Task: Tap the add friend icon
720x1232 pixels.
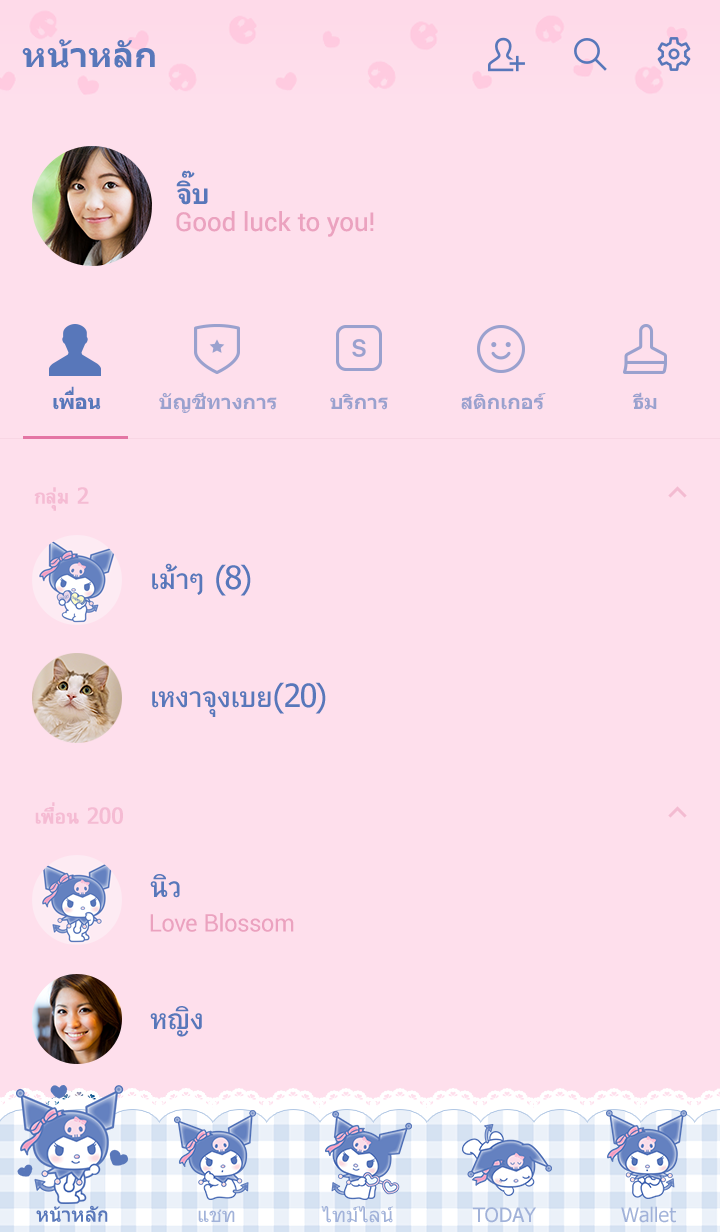Action: 506,55
